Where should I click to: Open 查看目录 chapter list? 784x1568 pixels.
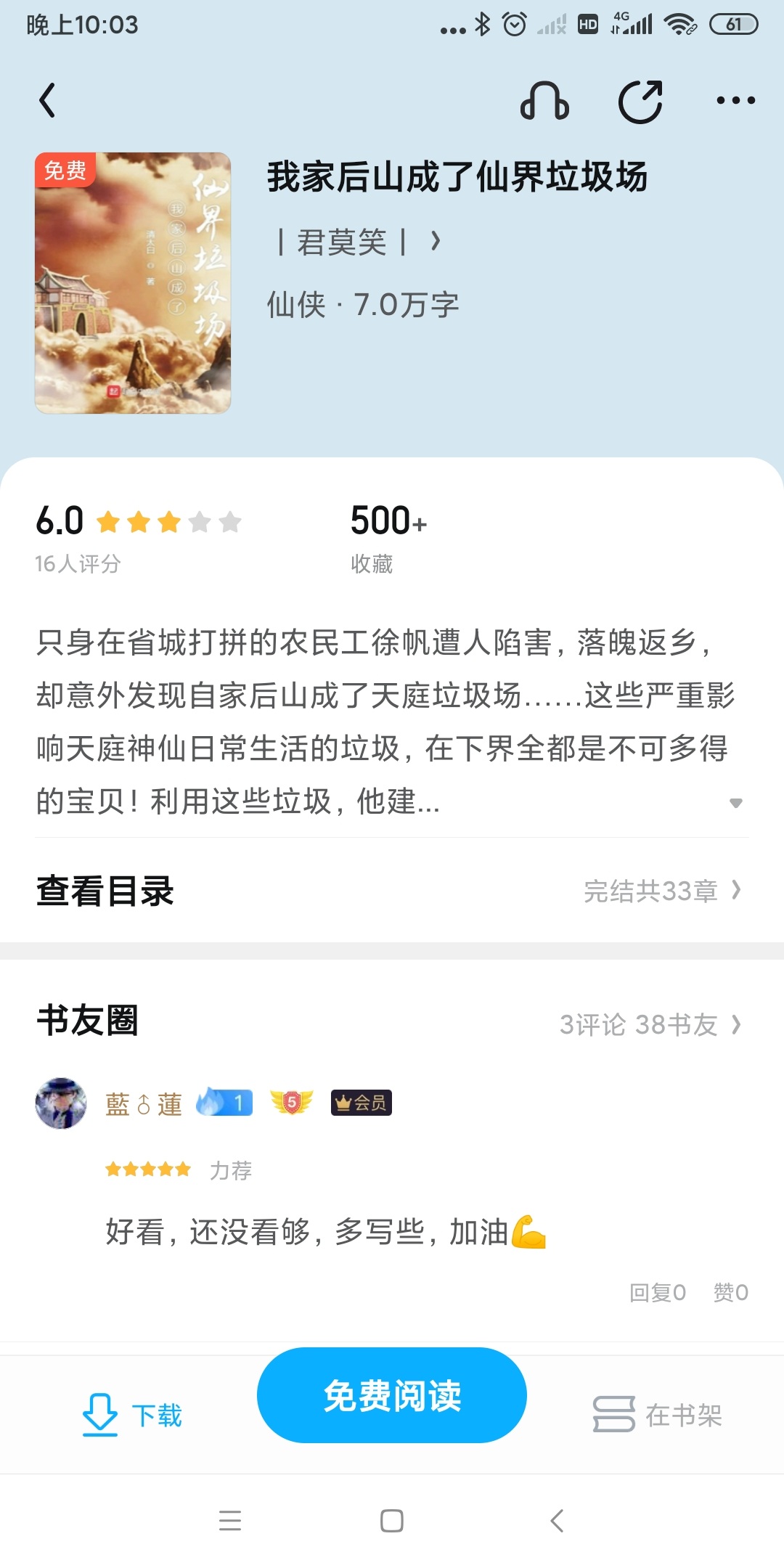tap(392, 891)
